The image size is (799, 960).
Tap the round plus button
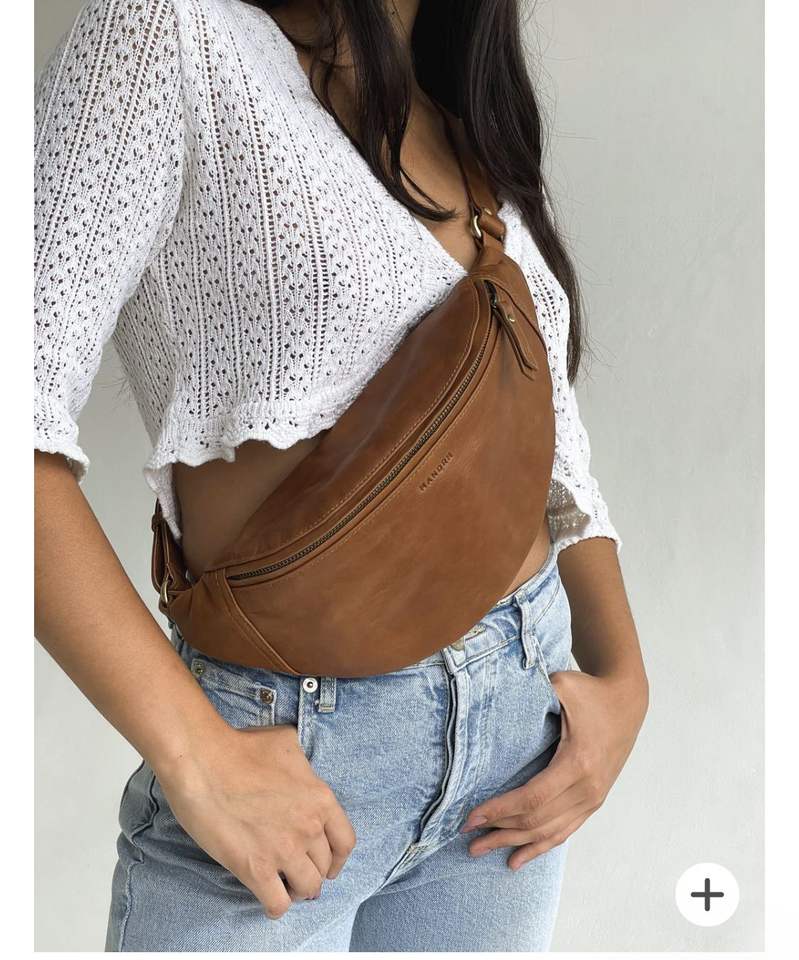click(x=707, y=894)
